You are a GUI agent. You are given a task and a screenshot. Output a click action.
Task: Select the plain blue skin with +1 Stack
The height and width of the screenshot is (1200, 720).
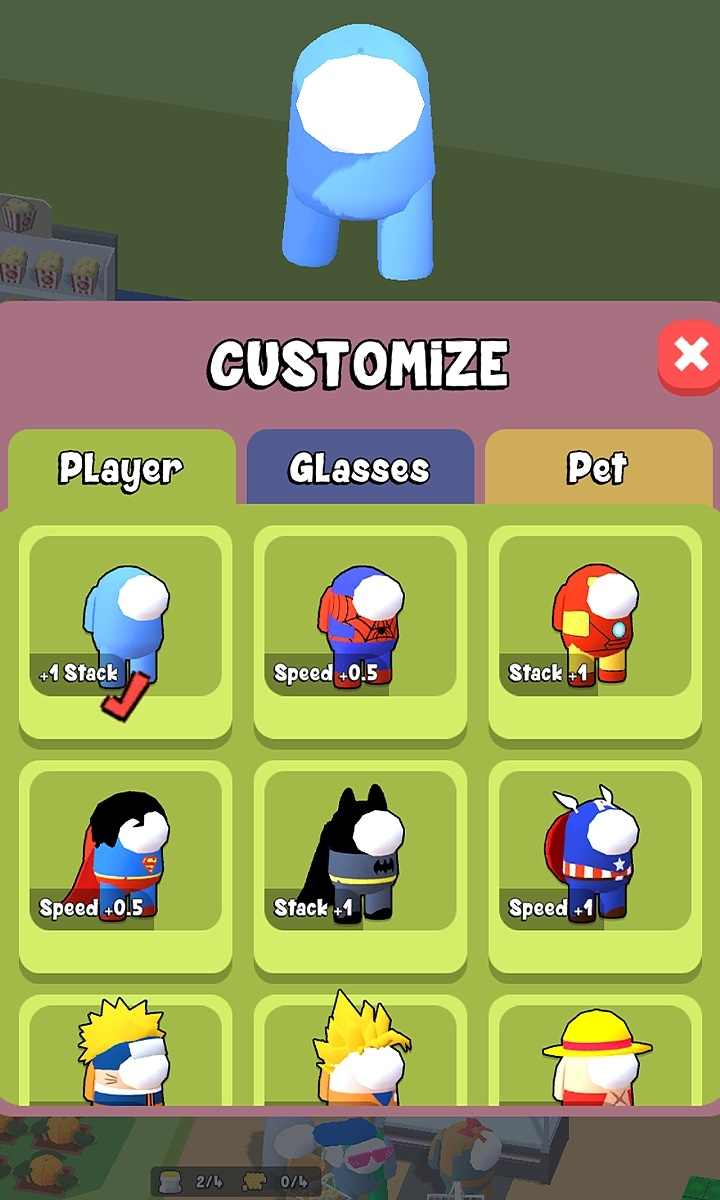[x=125, y=630]
